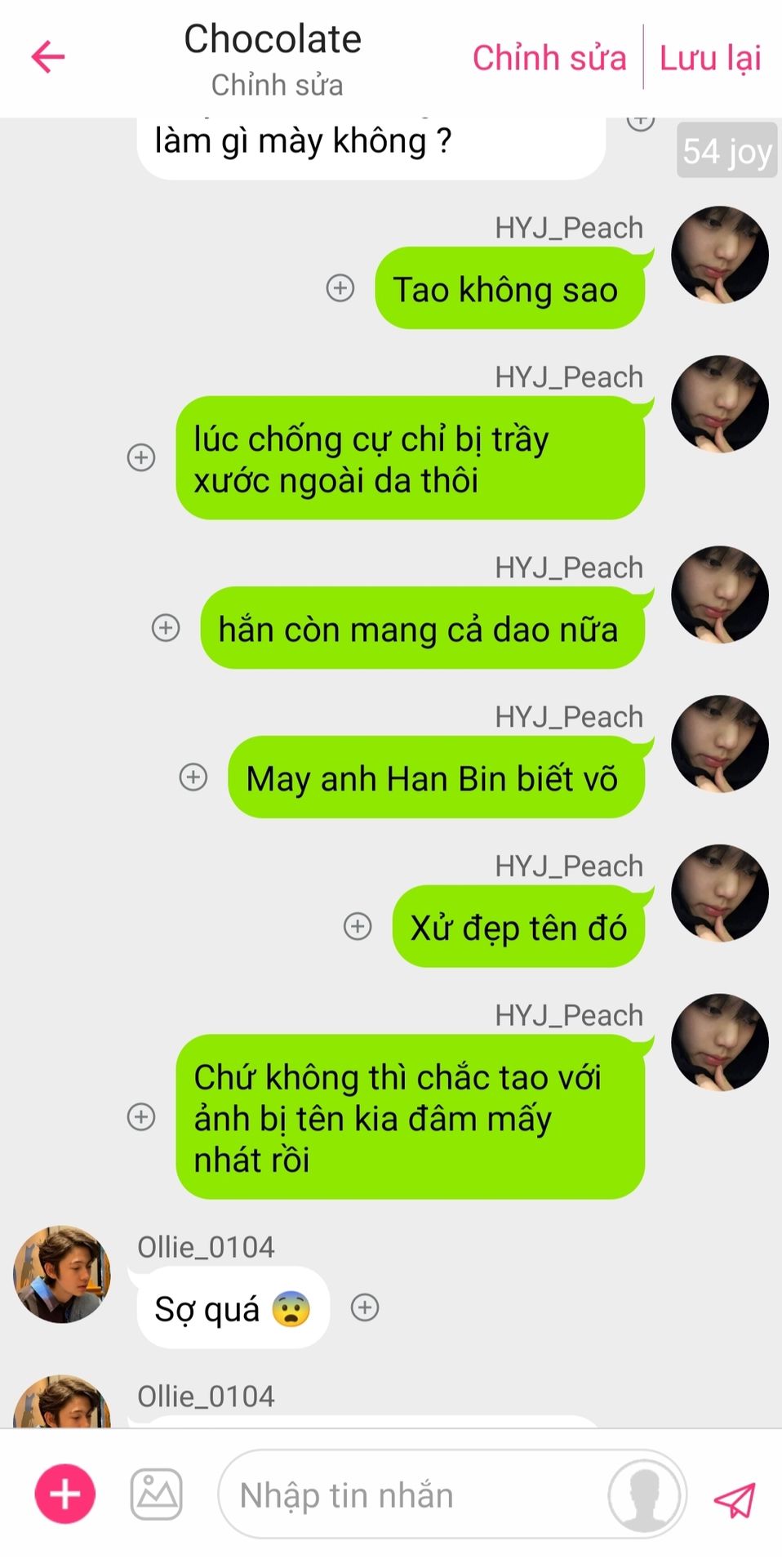Tap the Chỉnh sửa button in header
The height and width of the screenshot is (1568, 782).
coord(549,58)
